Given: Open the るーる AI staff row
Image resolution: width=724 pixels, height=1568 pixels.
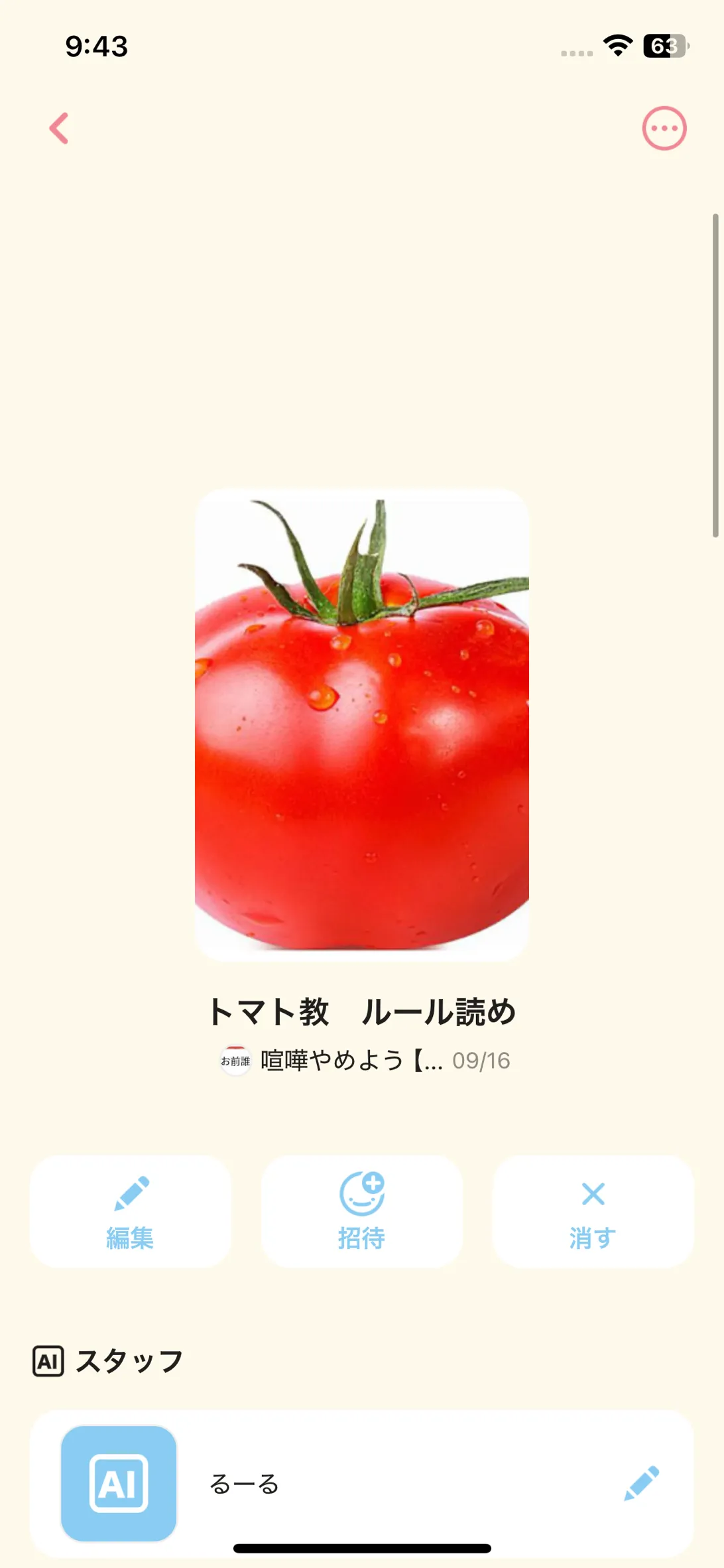Looking at the screenshot, I should 332,1483.
